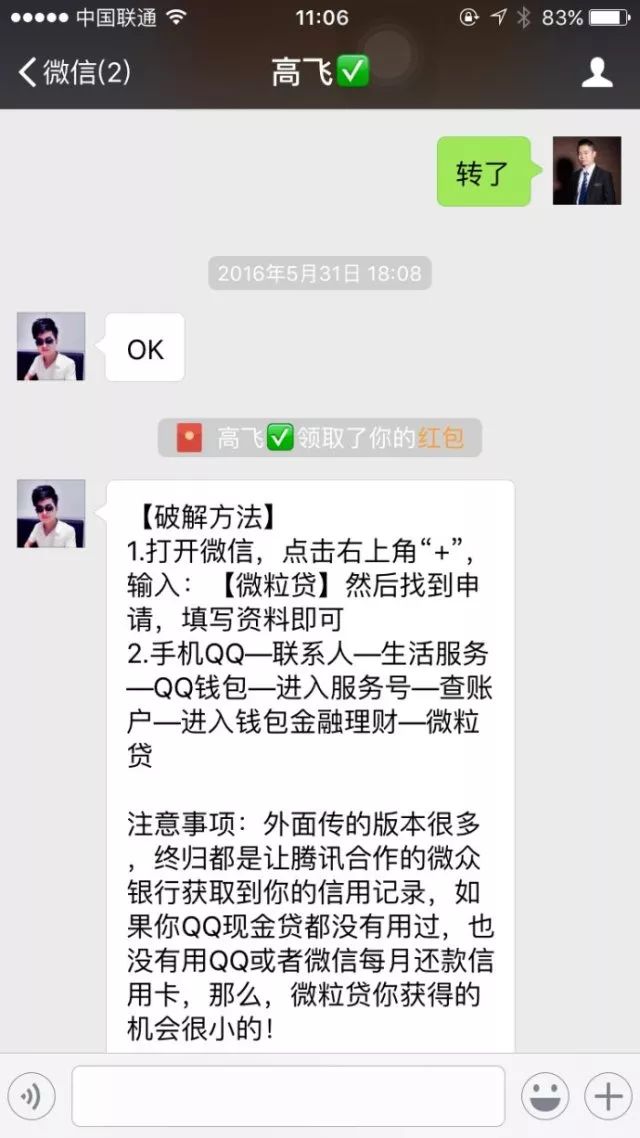Screen dimensions: 640x1138
Task: Open the plus attachment menu
Action: 607,1097
